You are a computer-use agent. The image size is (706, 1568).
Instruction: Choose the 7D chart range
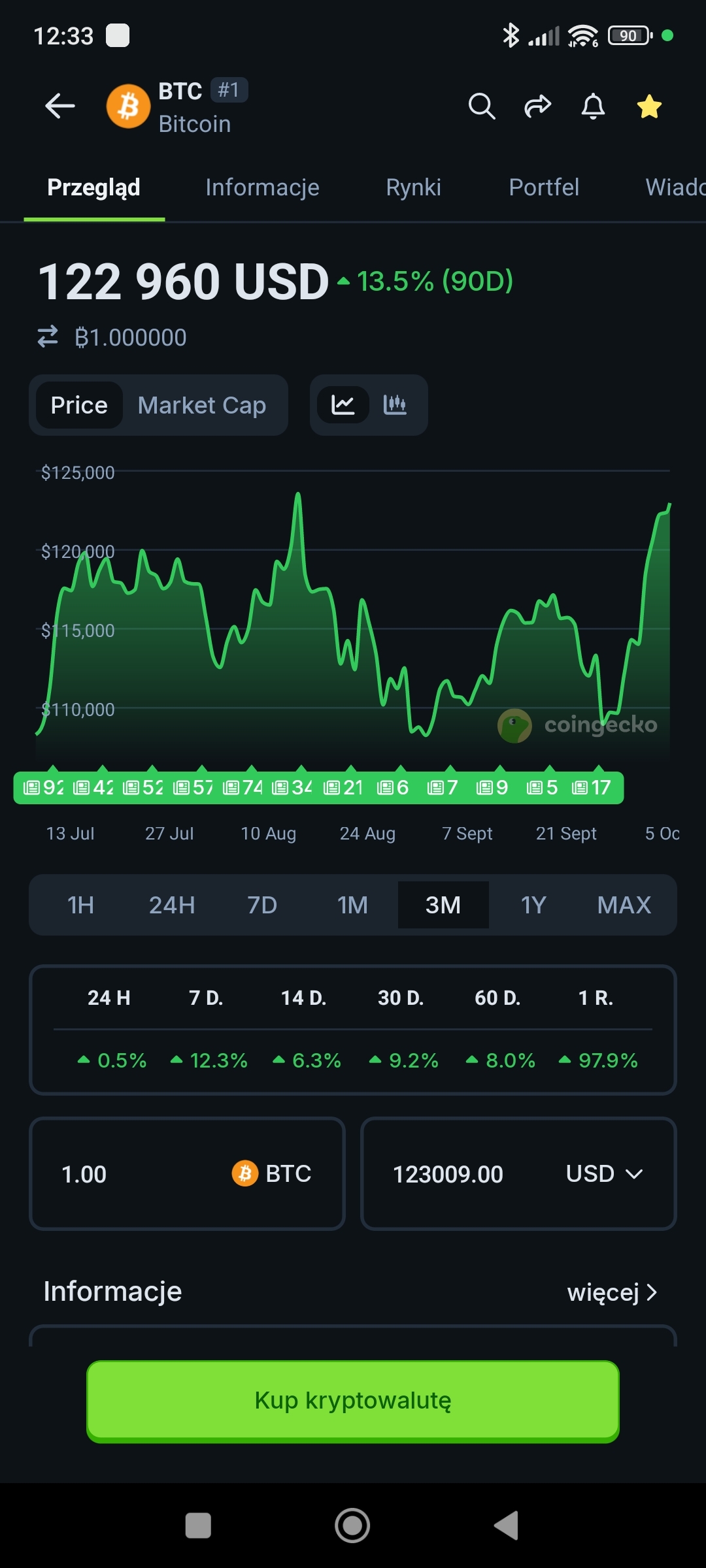262,905
